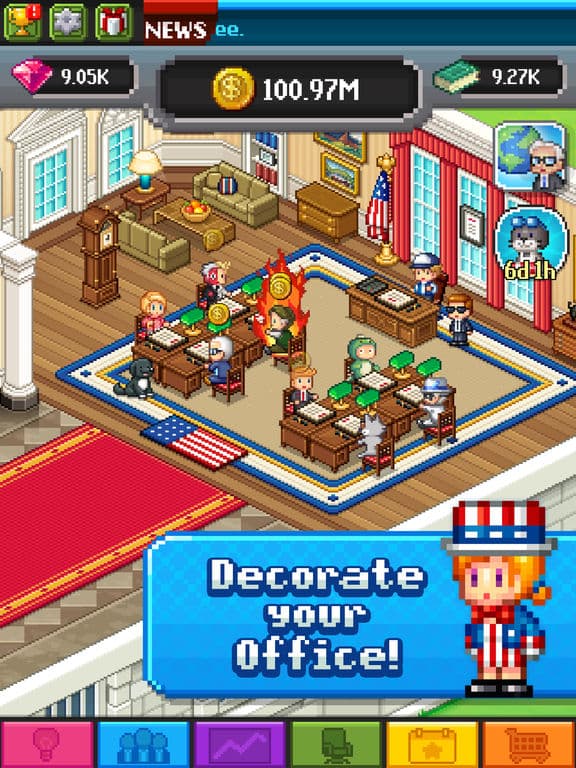Open the world map advisor icon
The width and height of the screenshot is (576, 768).
(x=530, y=156)
